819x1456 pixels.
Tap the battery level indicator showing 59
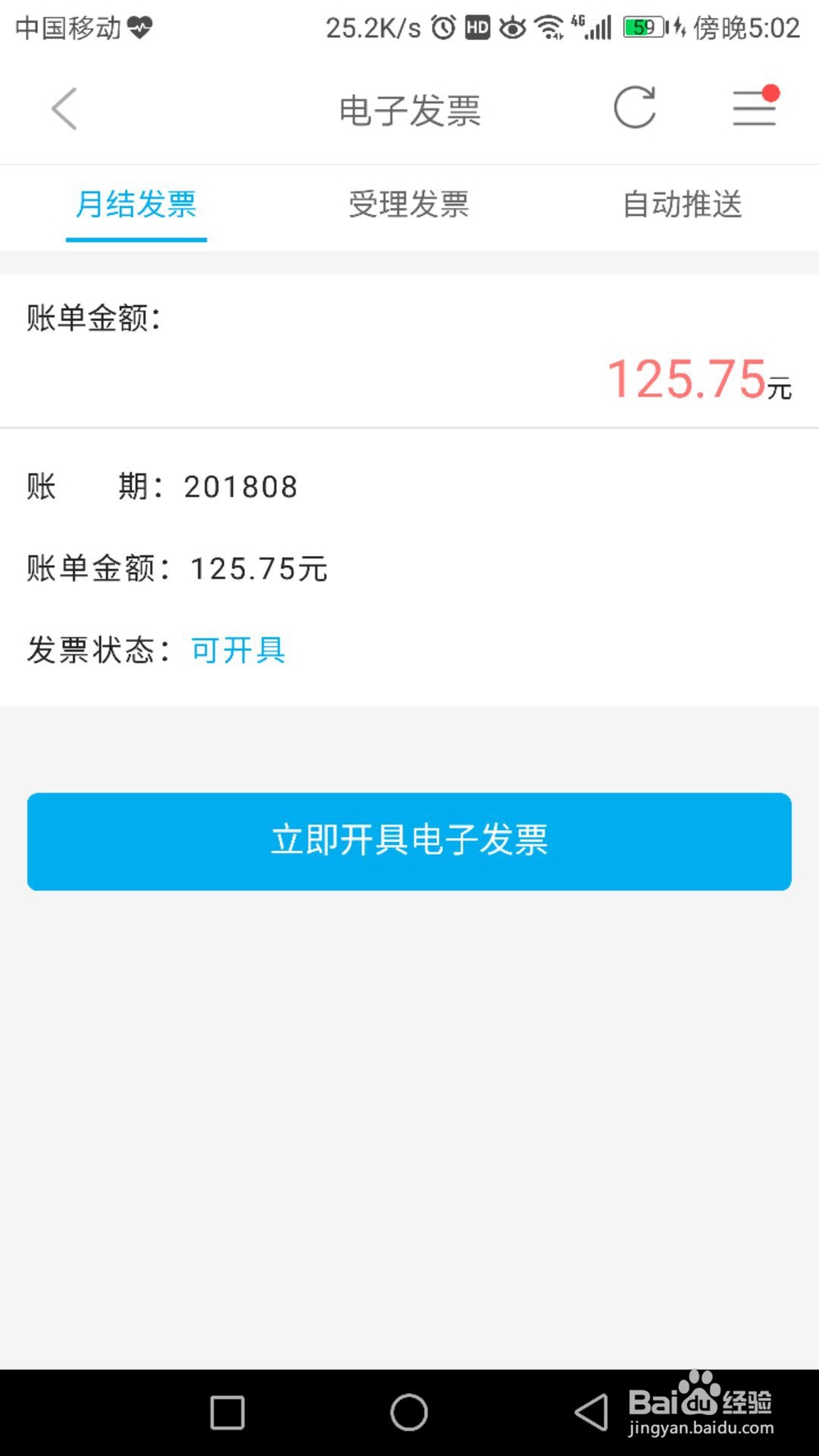point(644,27)
